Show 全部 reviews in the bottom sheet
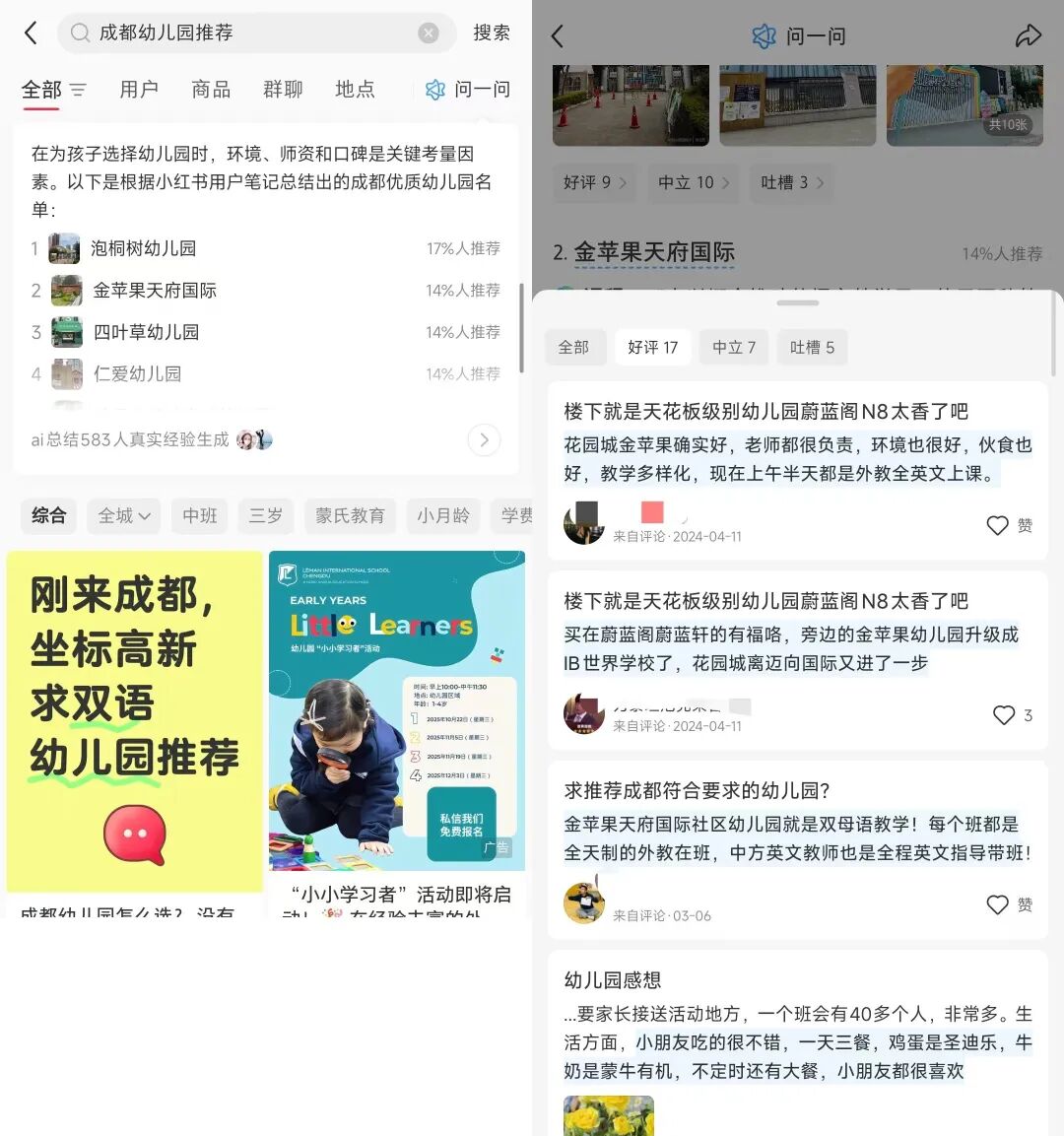 click(x=573, y=347)
